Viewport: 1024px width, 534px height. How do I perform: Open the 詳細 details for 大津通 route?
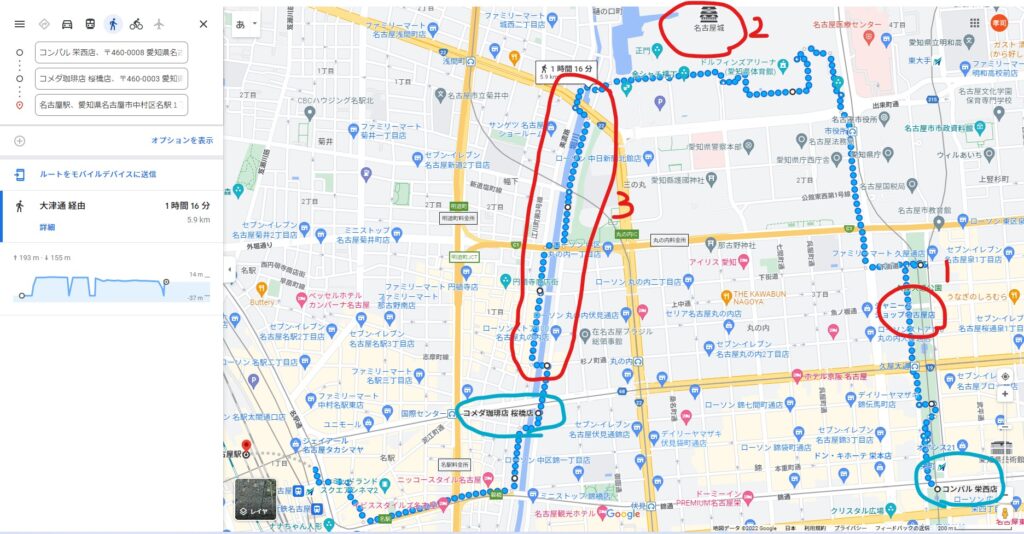47,227
